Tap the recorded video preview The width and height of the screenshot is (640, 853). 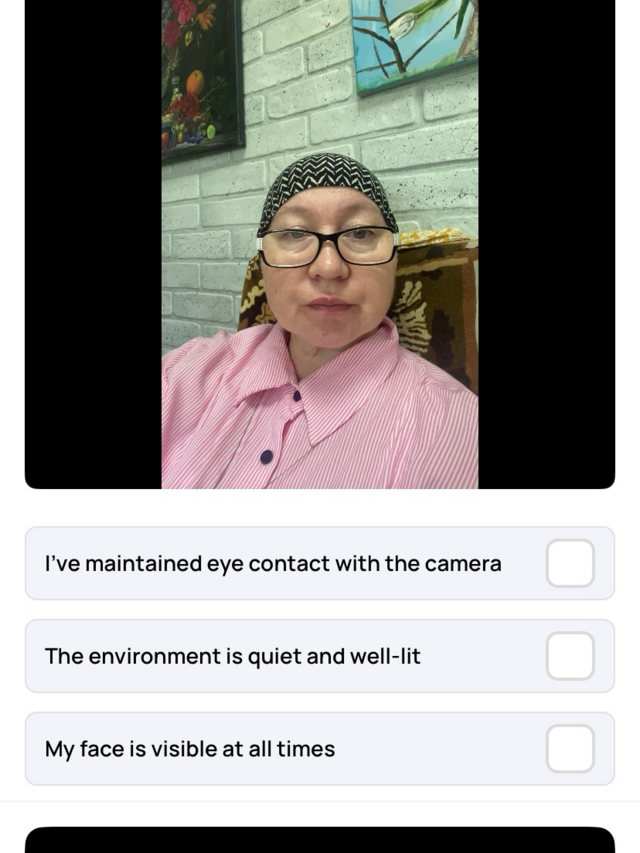(320, 244)
